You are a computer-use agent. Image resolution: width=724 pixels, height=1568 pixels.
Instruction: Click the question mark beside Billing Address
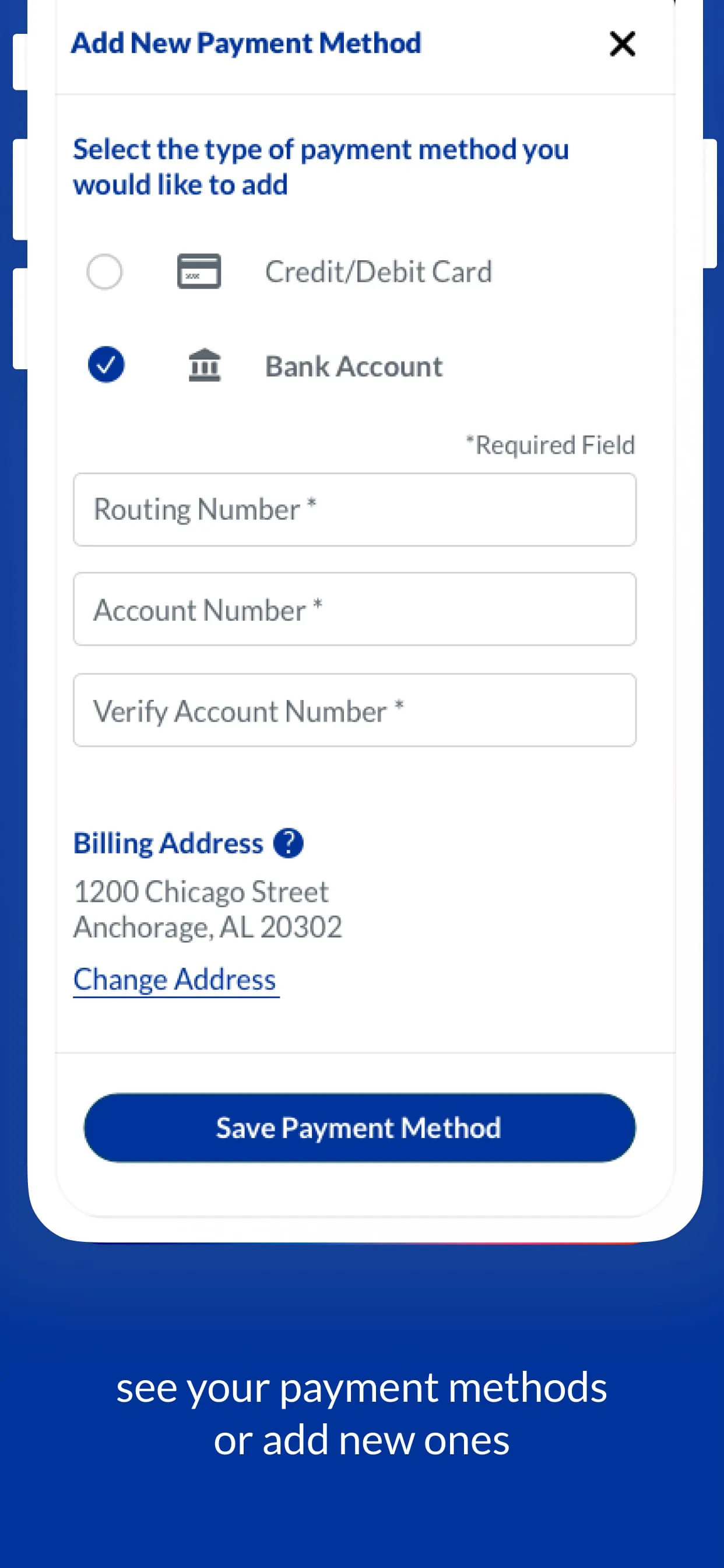point(289,843)
